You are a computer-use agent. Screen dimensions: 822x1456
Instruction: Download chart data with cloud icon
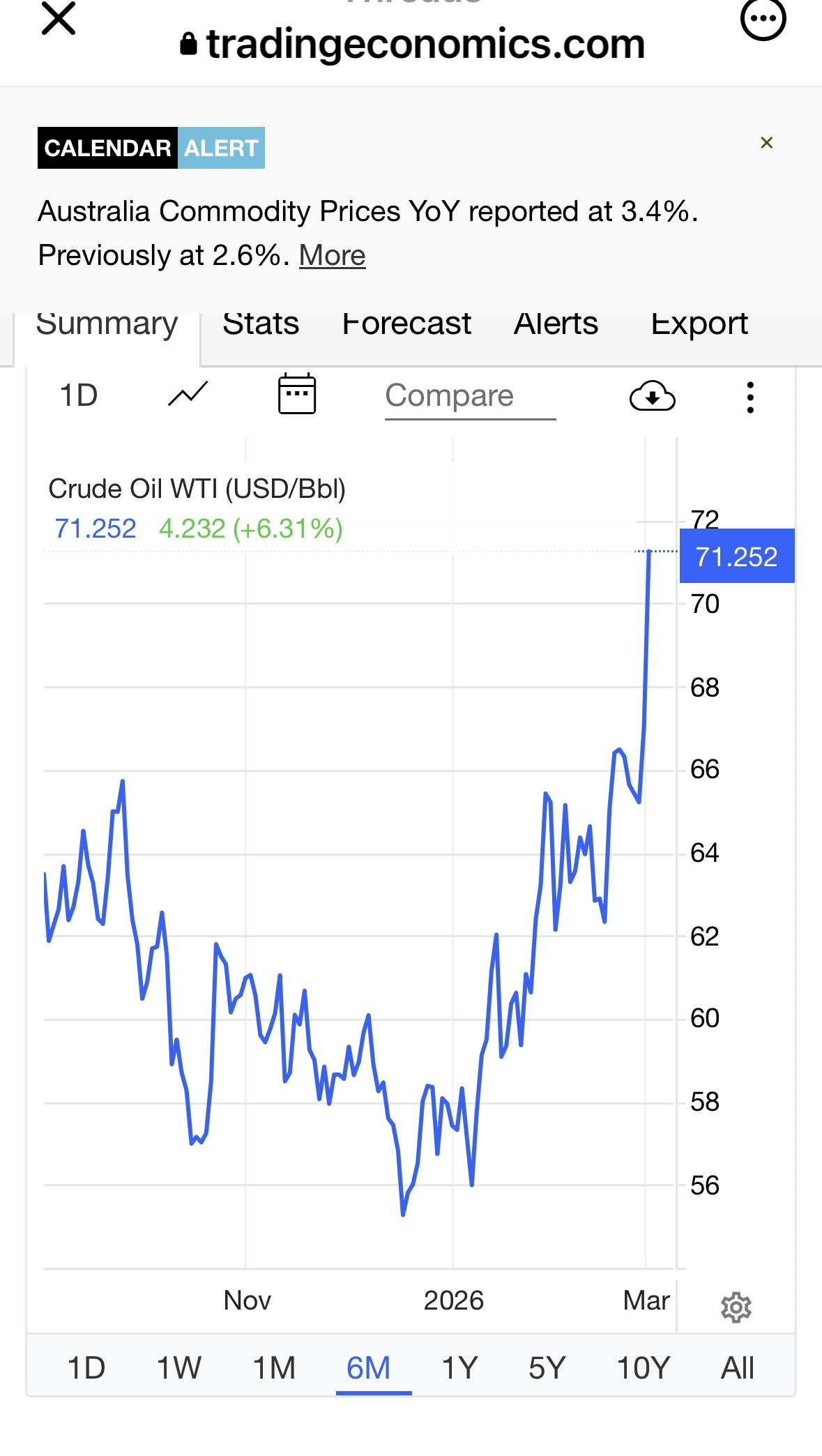pyautogui.click(x=652, y=396)
